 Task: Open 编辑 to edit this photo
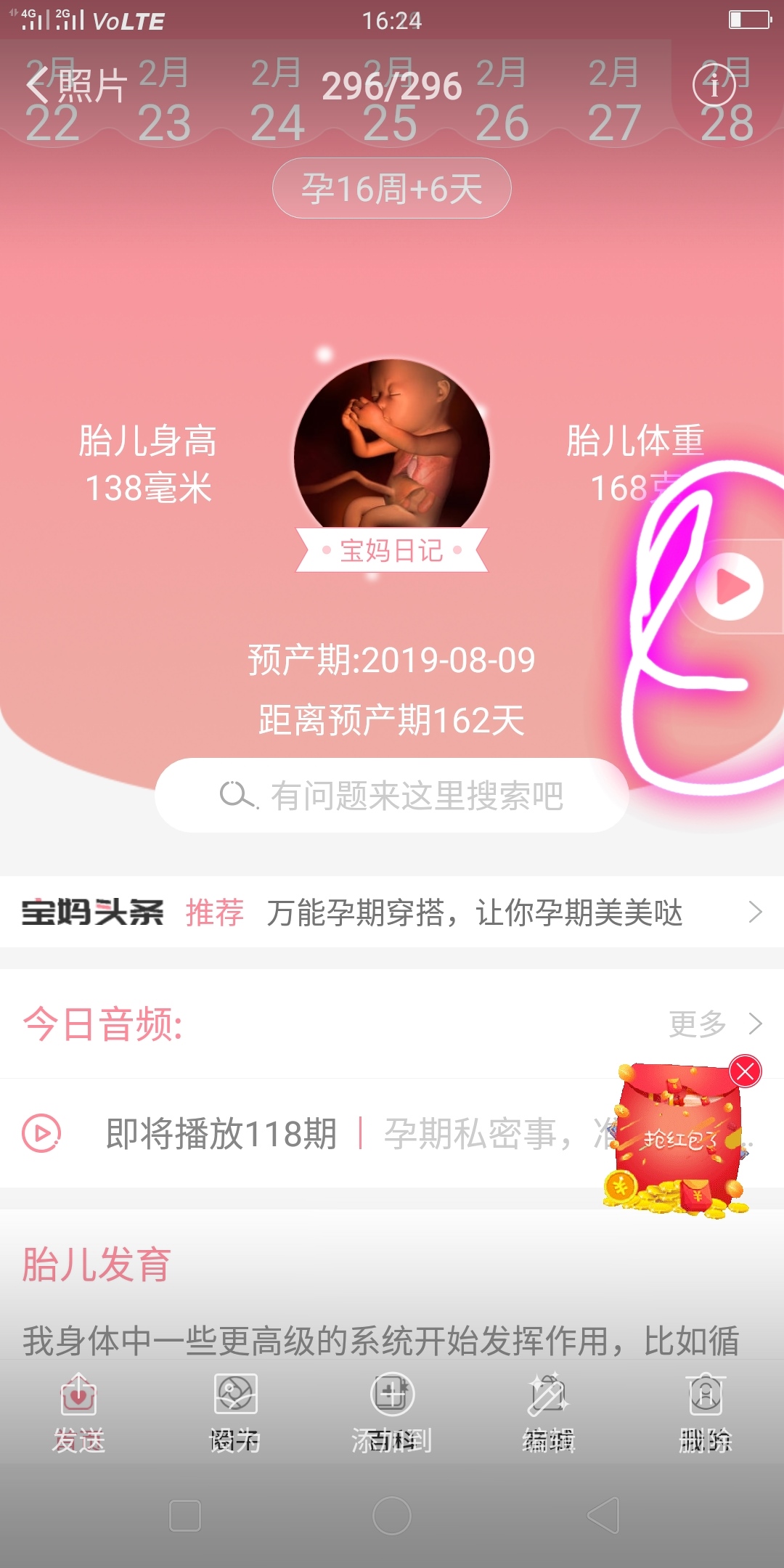(x=549, y=1413)
